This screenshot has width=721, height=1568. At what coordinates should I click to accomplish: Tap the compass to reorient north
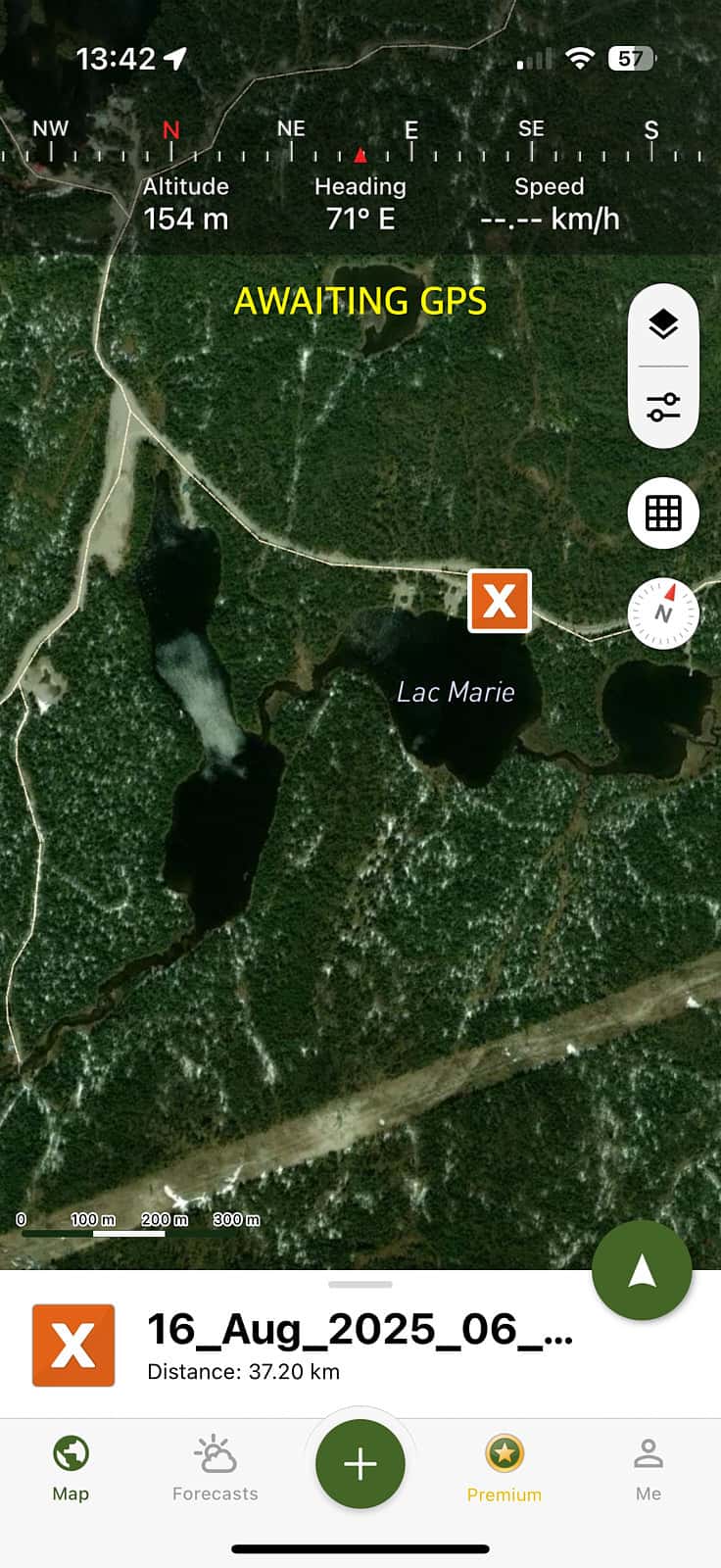point(663,612)
